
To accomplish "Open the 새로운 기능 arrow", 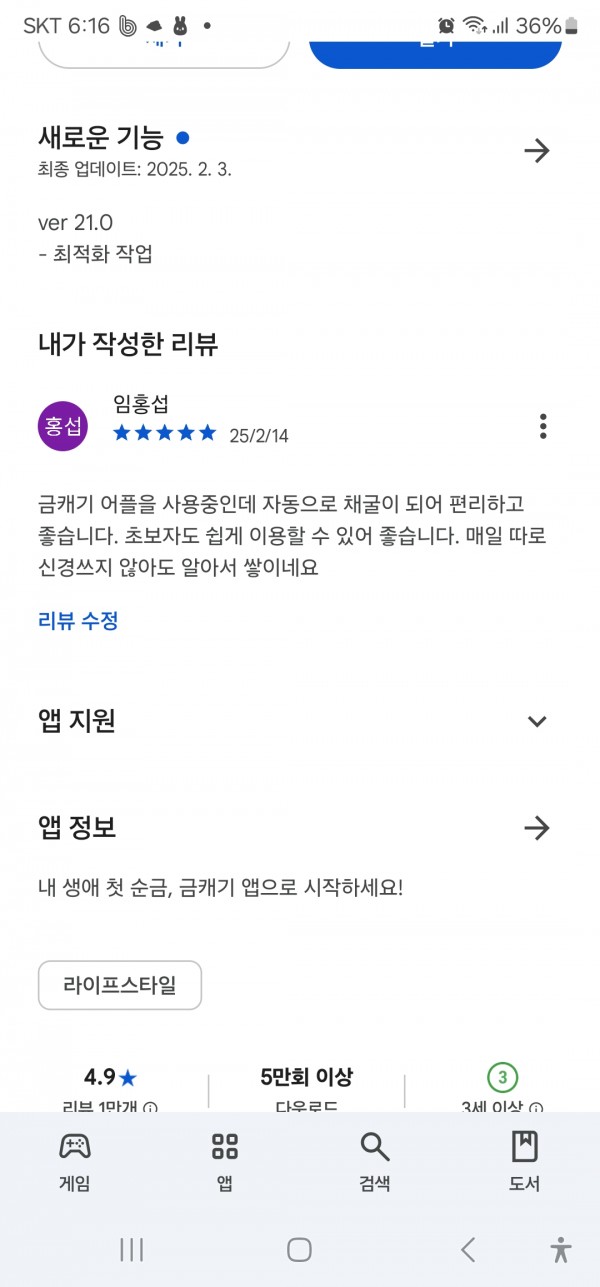I will coord(537,151).
